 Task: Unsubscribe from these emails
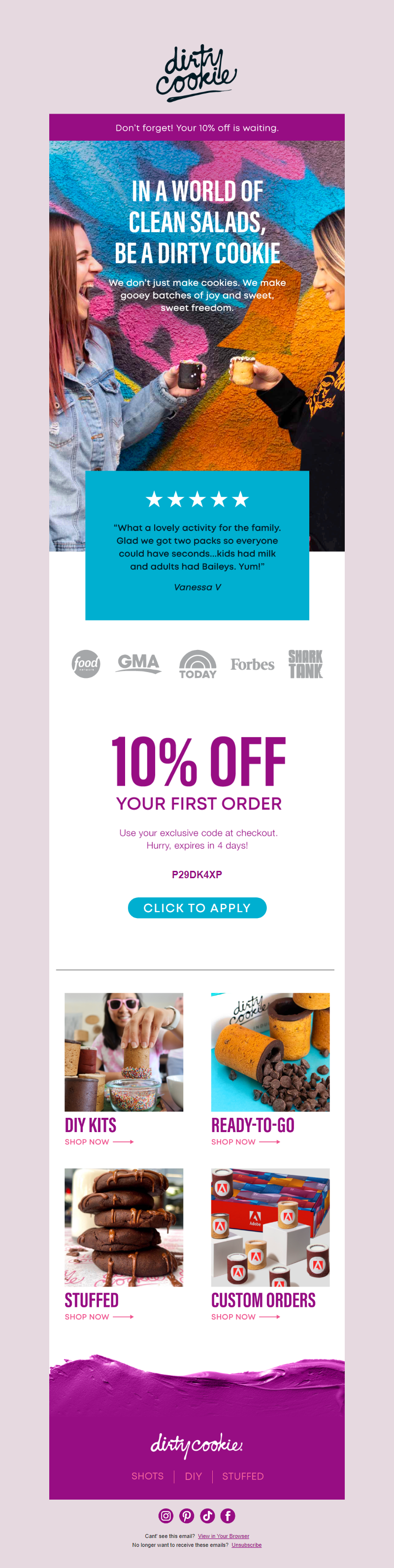[x=246, y=1545]
